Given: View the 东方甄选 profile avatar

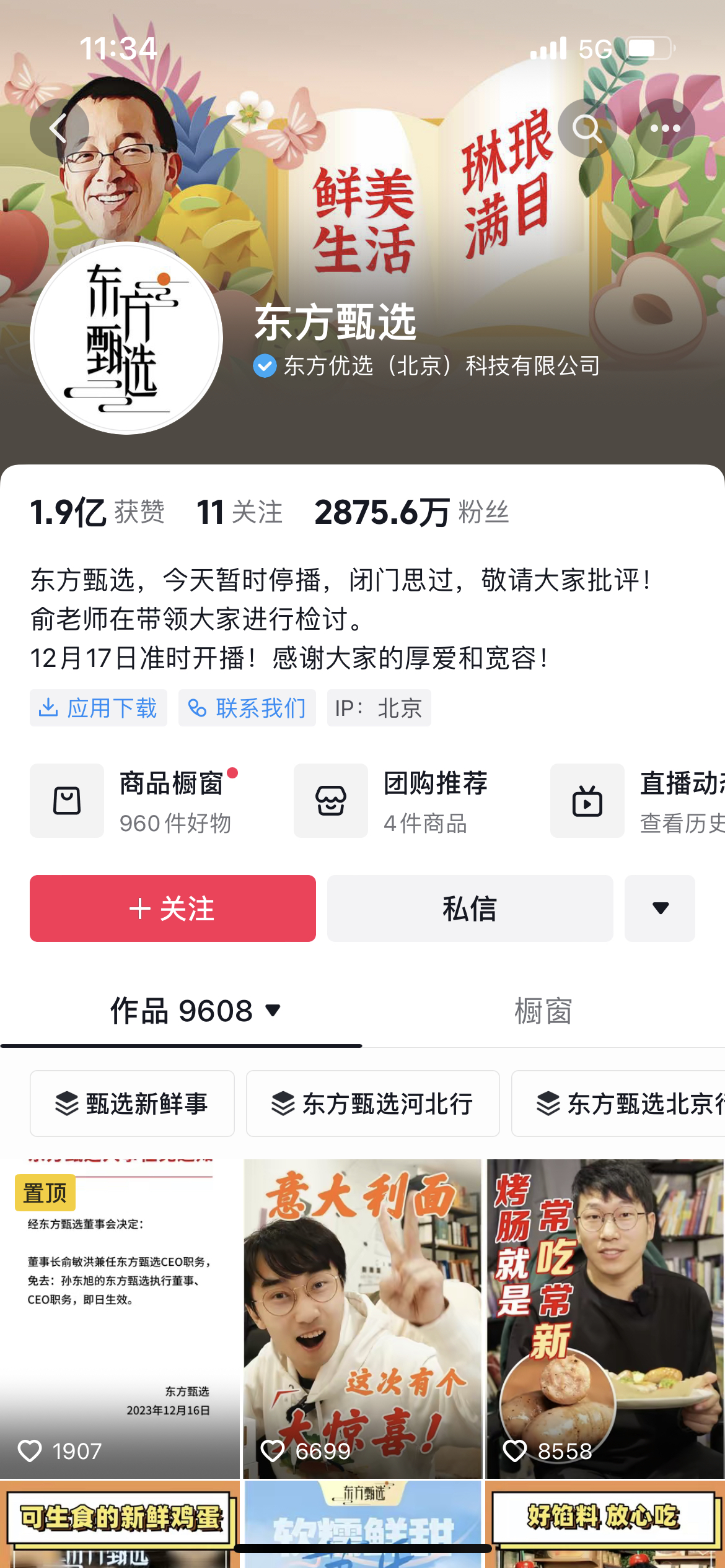Looking at the screenshot, I should click(126, 338).
